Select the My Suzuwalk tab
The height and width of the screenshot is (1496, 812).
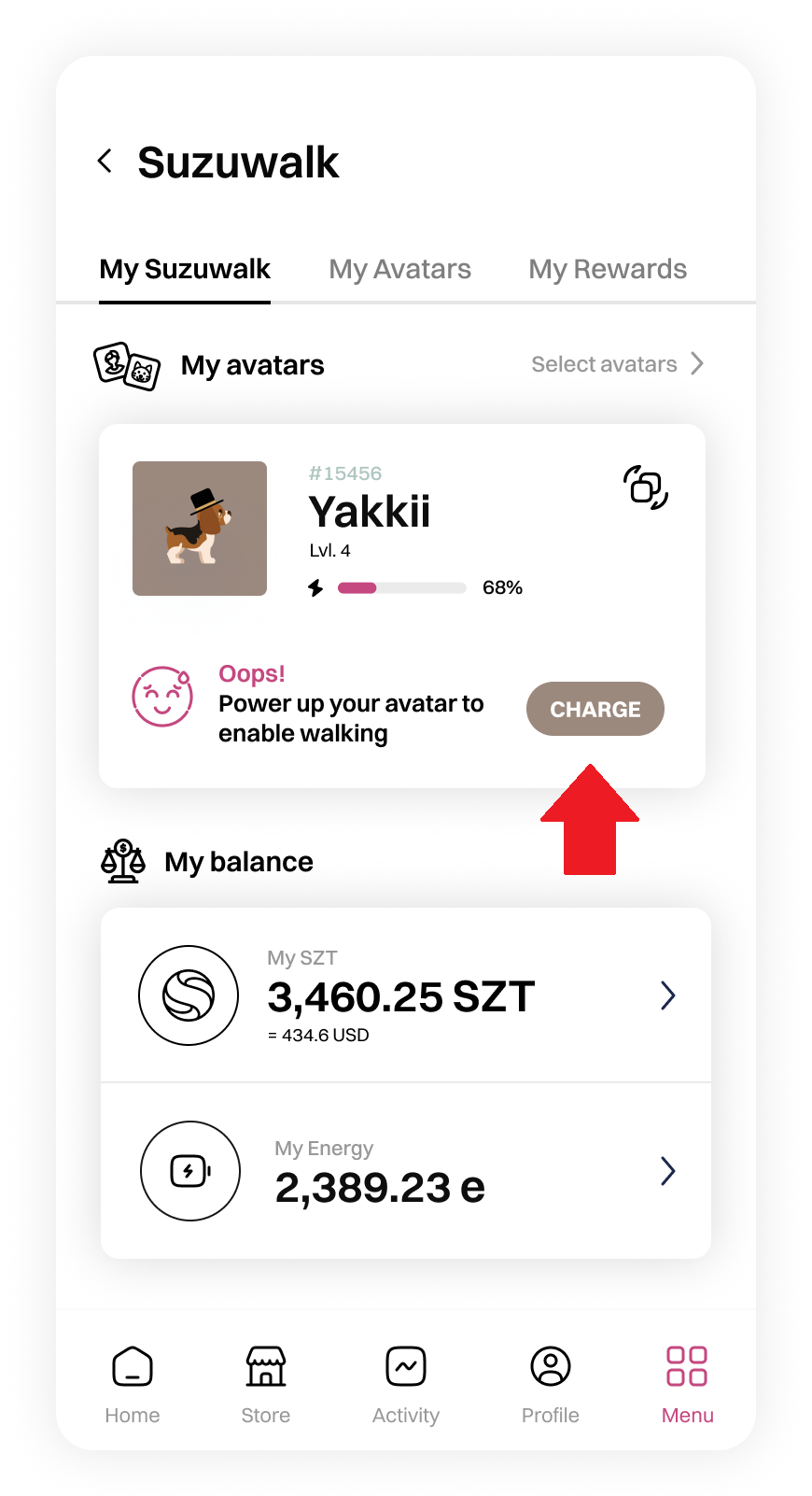[185, 270]
